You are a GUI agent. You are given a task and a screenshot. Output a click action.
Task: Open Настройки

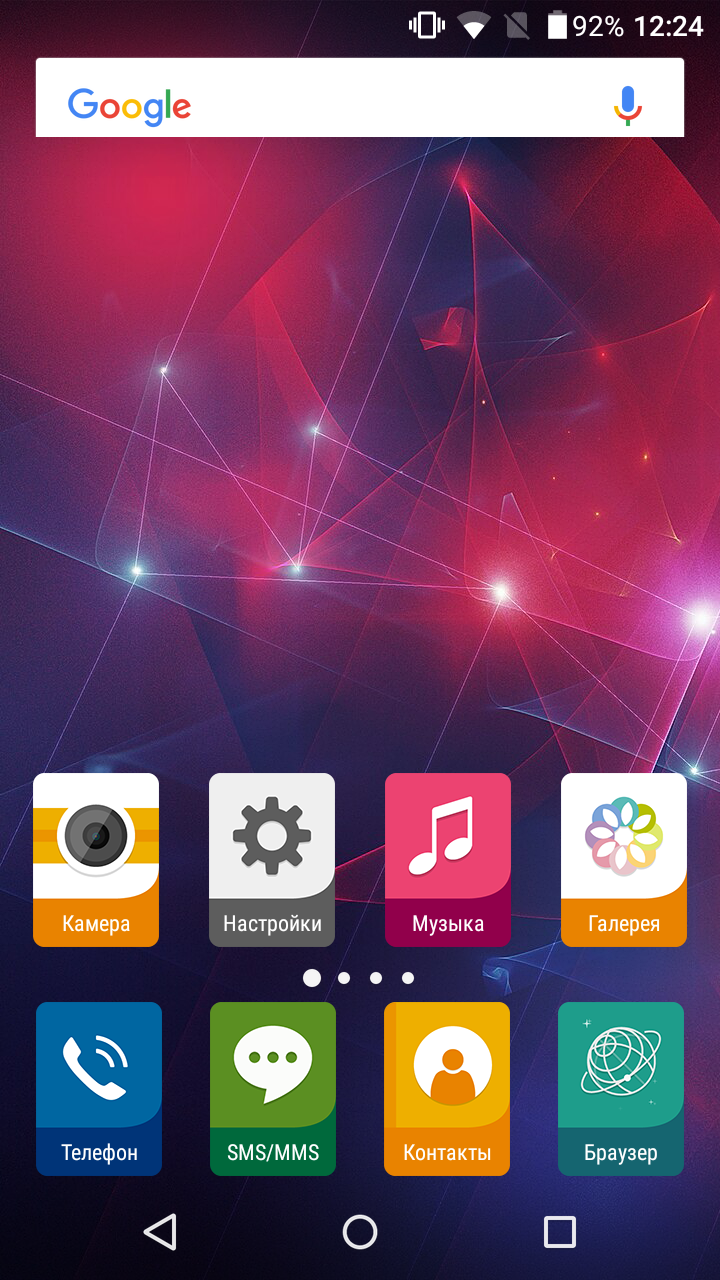point(272,860)
